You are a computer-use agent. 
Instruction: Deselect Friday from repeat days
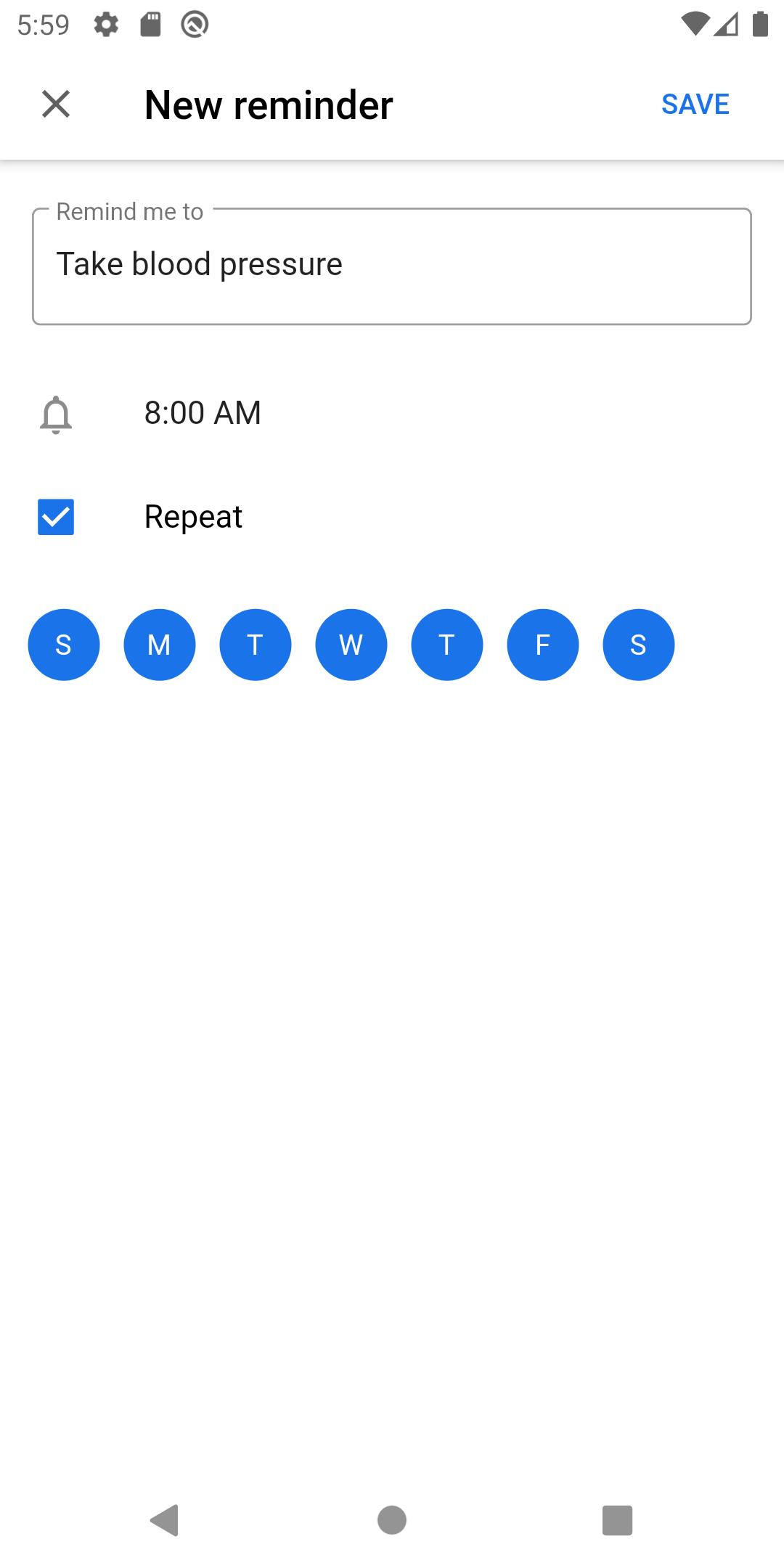click(543, 645)
